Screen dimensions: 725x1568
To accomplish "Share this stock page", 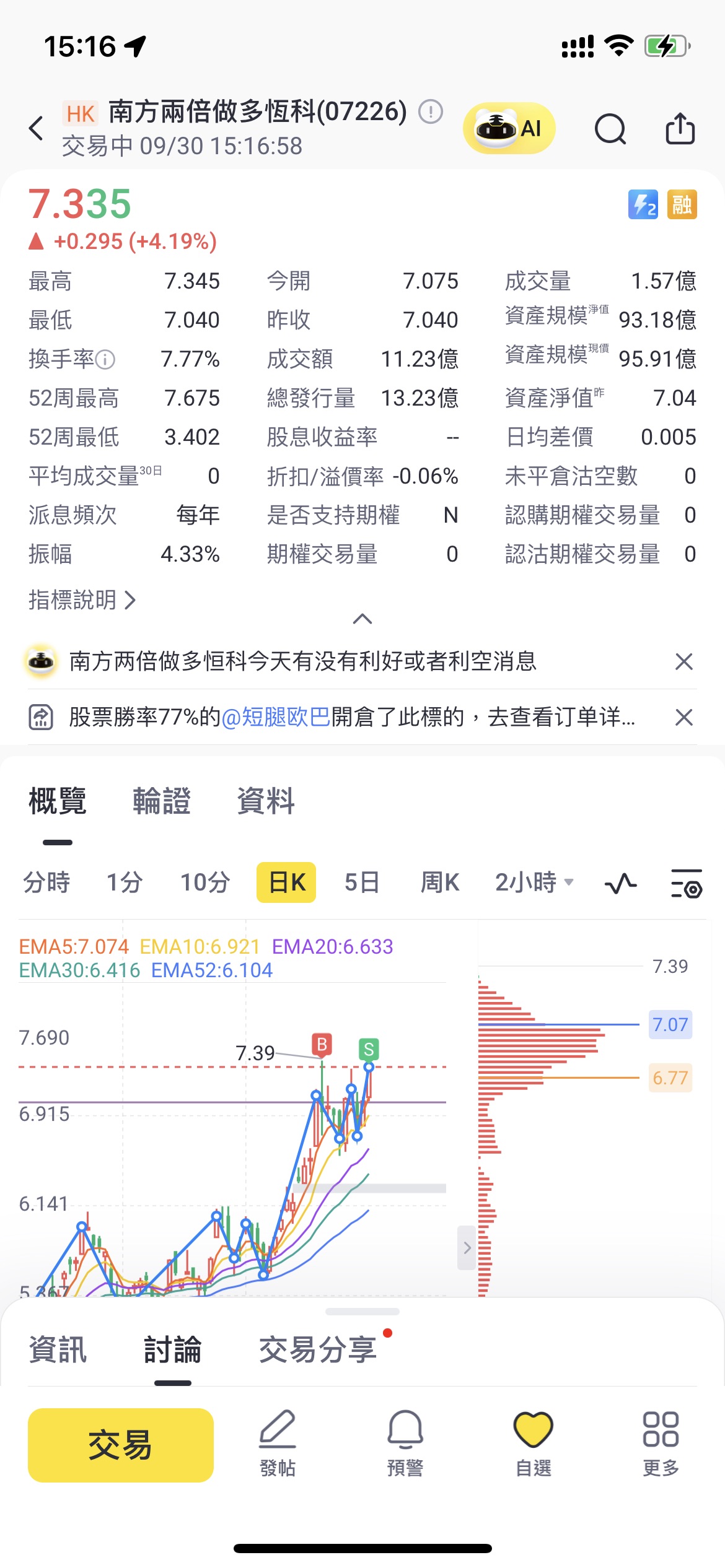I will (x=680, y=129).
